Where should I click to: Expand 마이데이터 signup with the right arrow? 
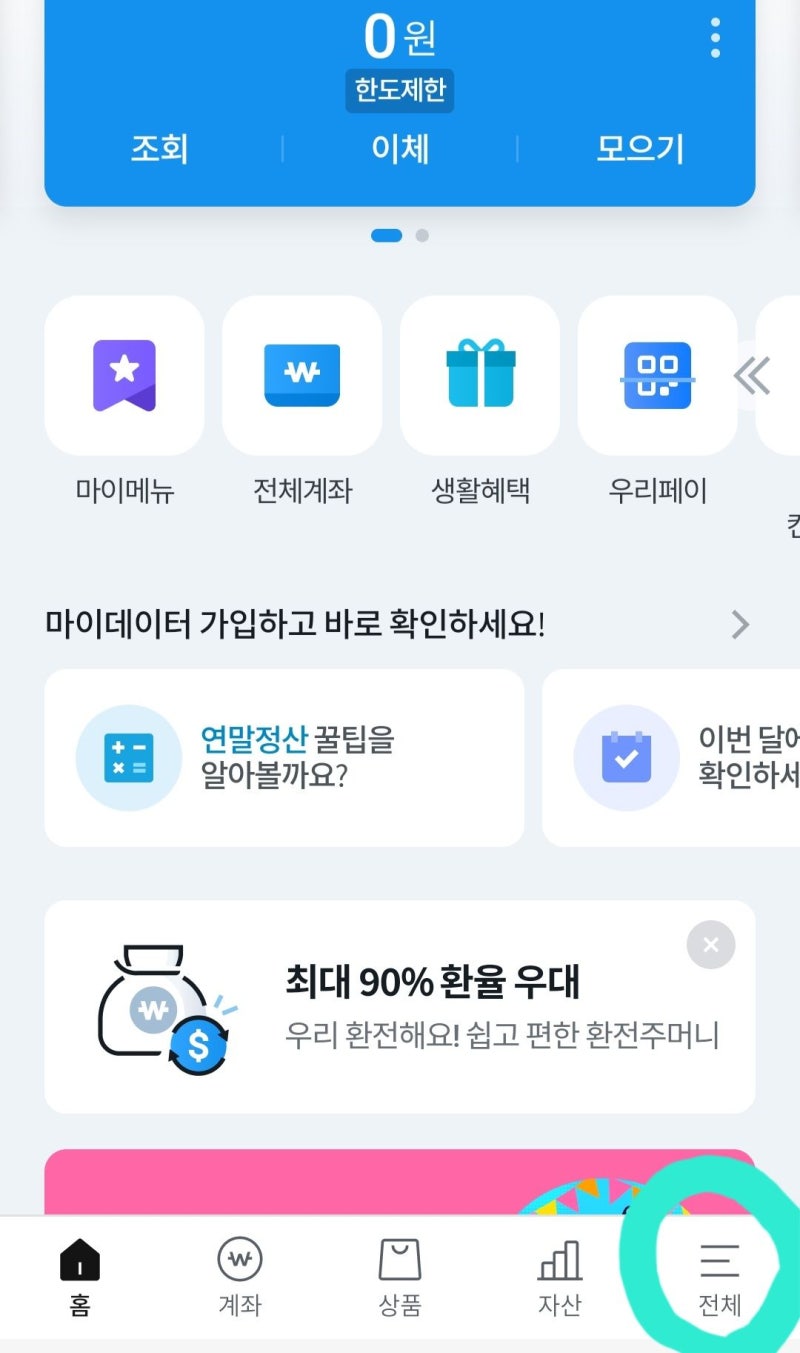tap(740, 624)
